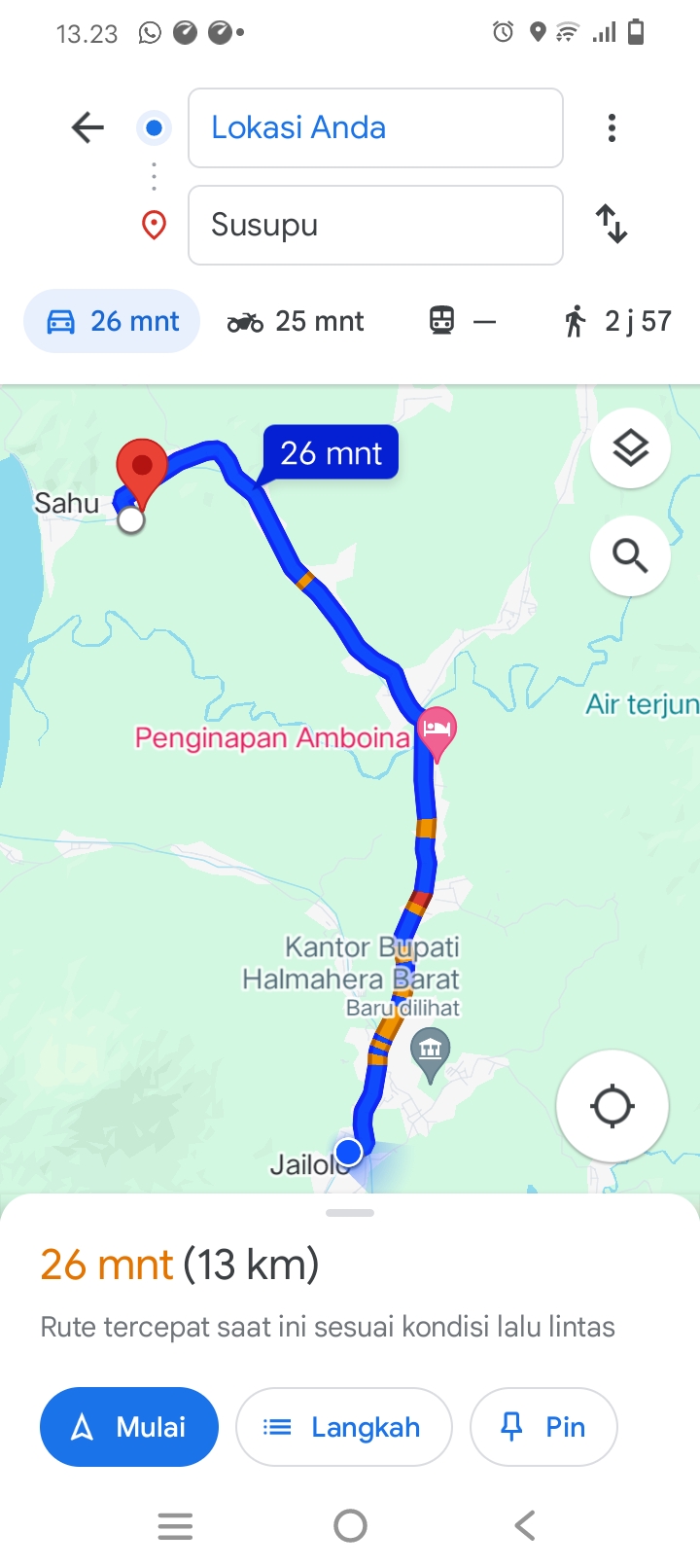Open the three-dot overflow menu
The width and height of the screenshot is (700, 1568).
click(612, 127)
